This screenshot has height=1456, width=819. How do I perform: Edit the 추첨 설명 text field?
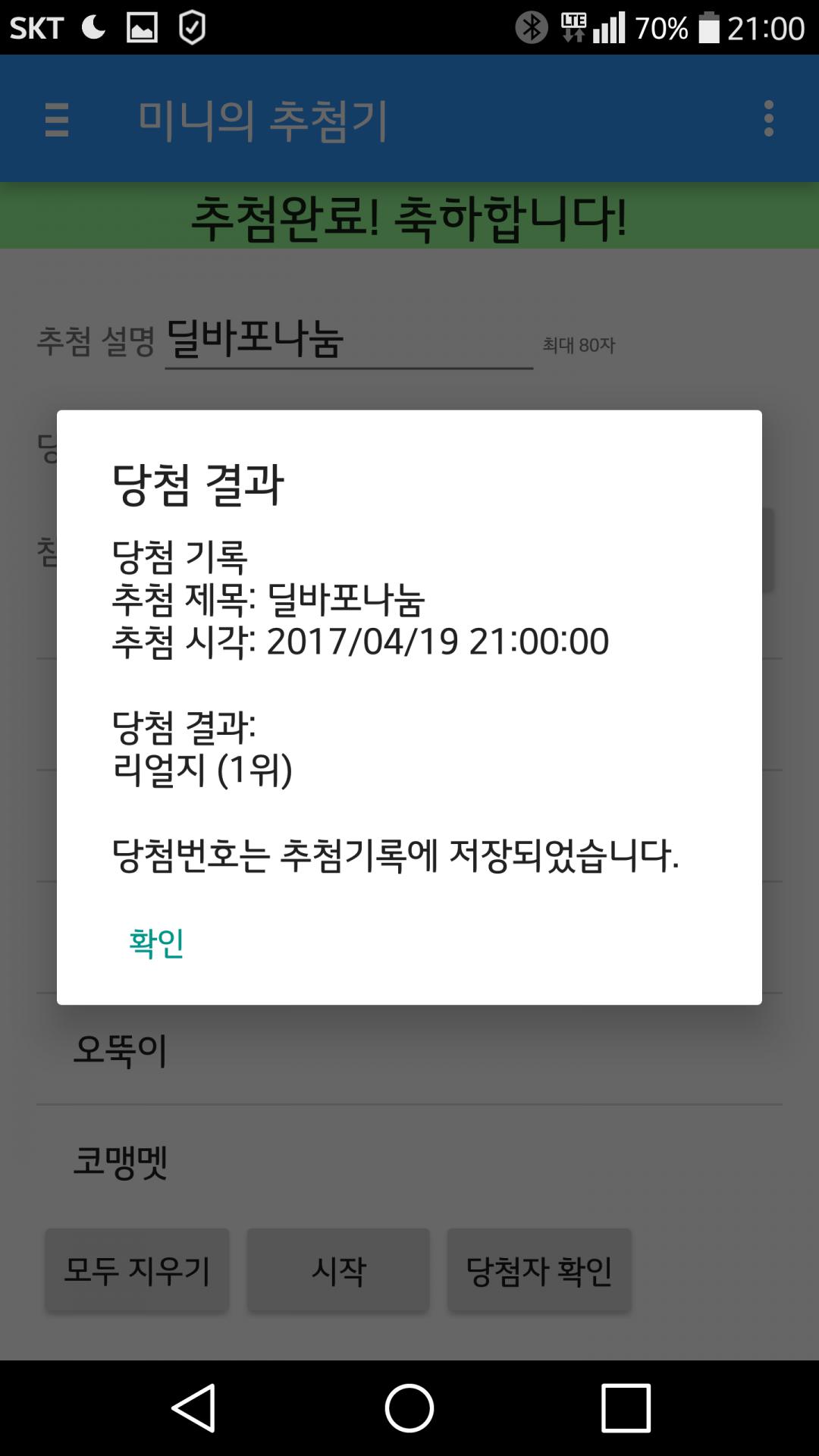coord(349,340)
